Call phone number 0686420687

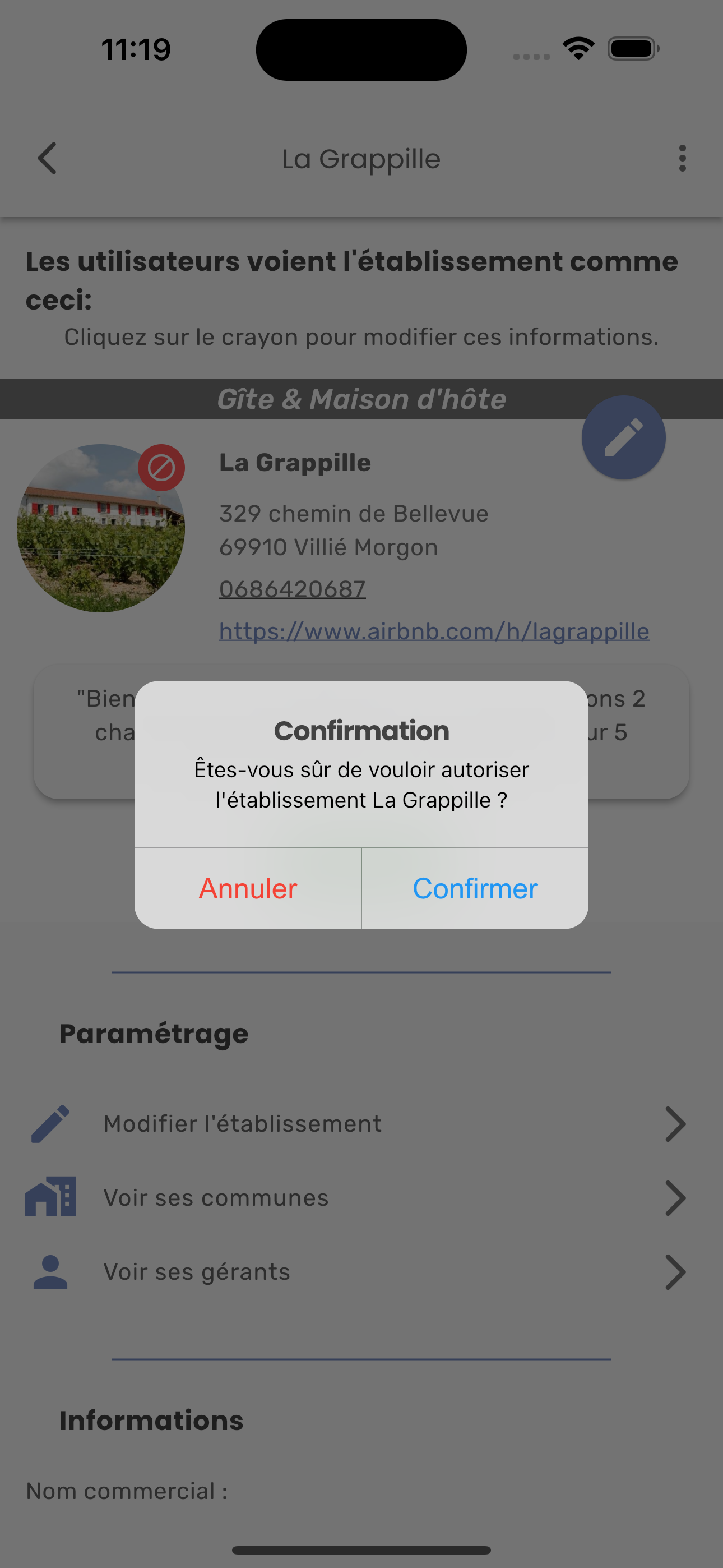[x=292, y=589]
